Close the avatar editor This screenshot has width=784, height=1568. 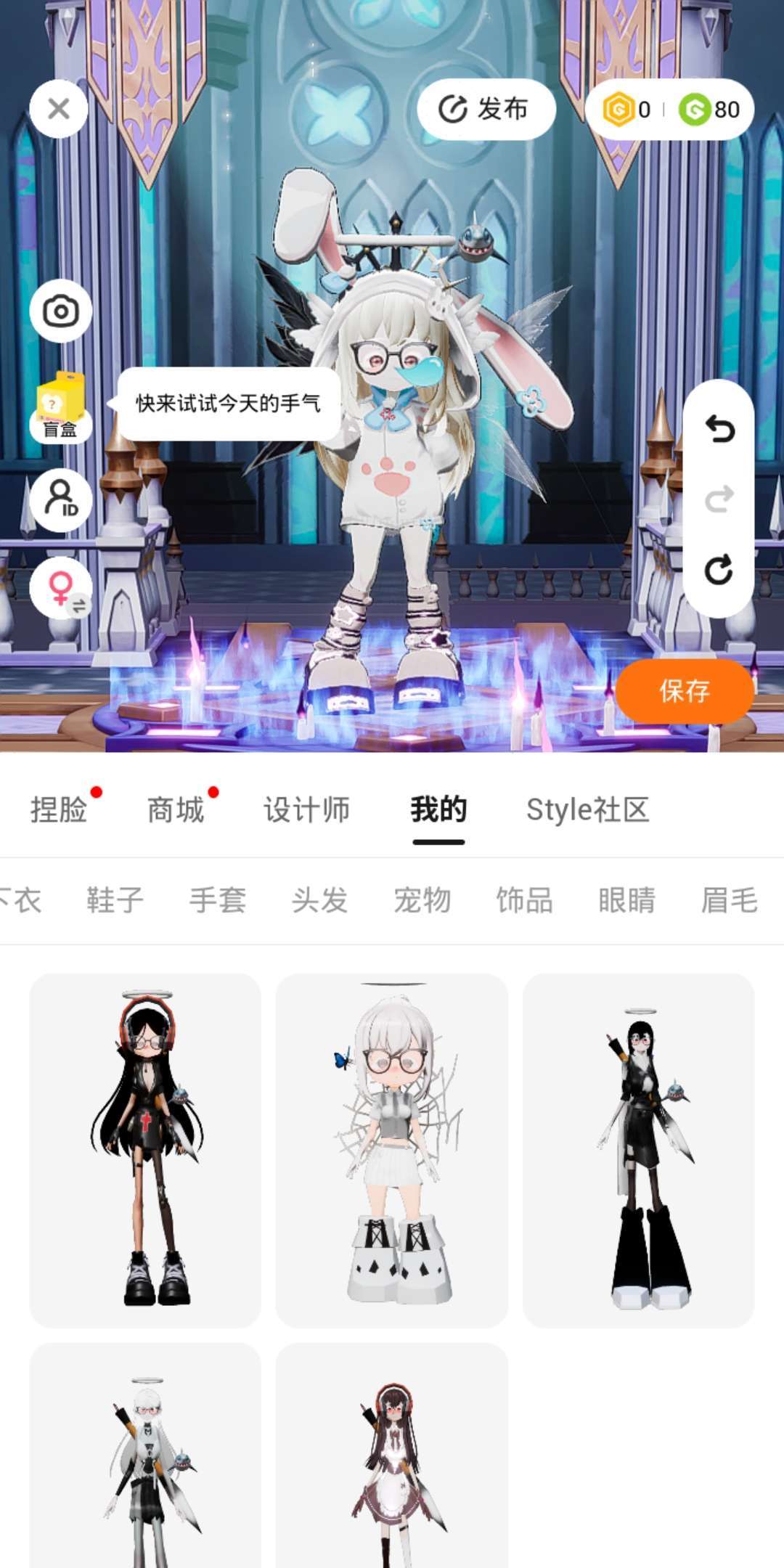[x=59, y=109]
